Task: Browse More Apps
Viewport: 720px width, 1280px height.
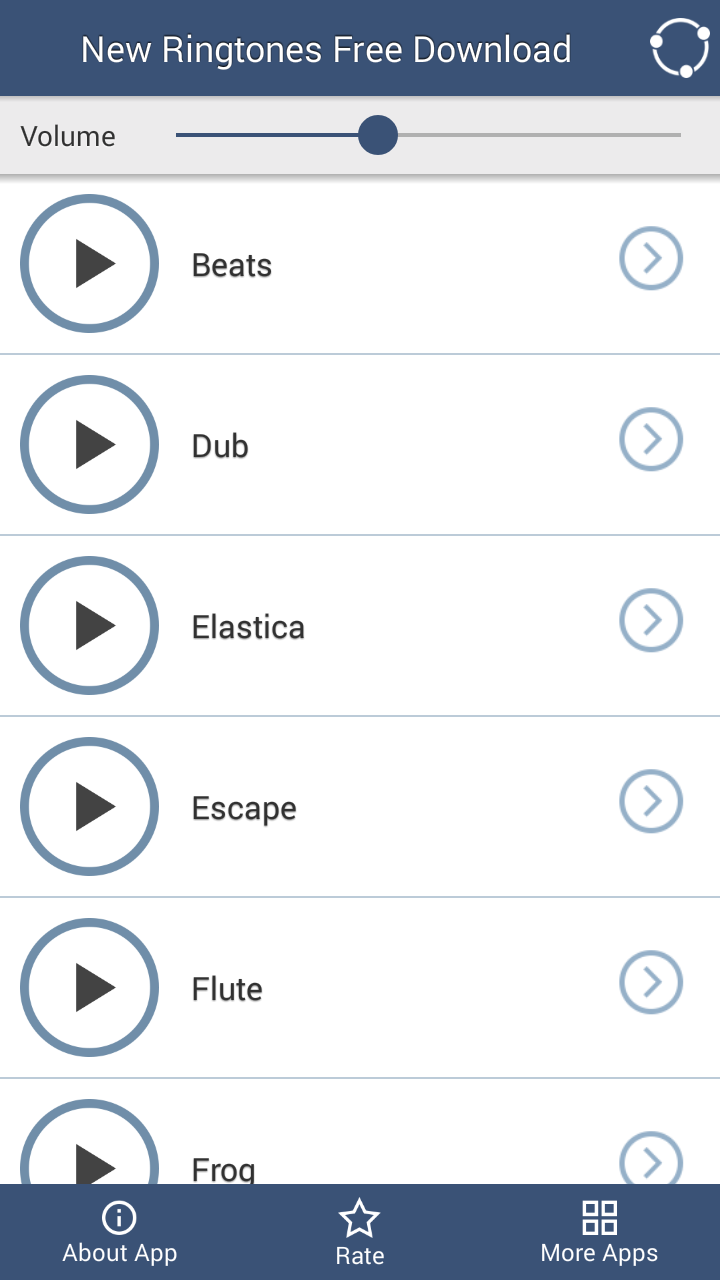Action: click(x=599, y=1233)
